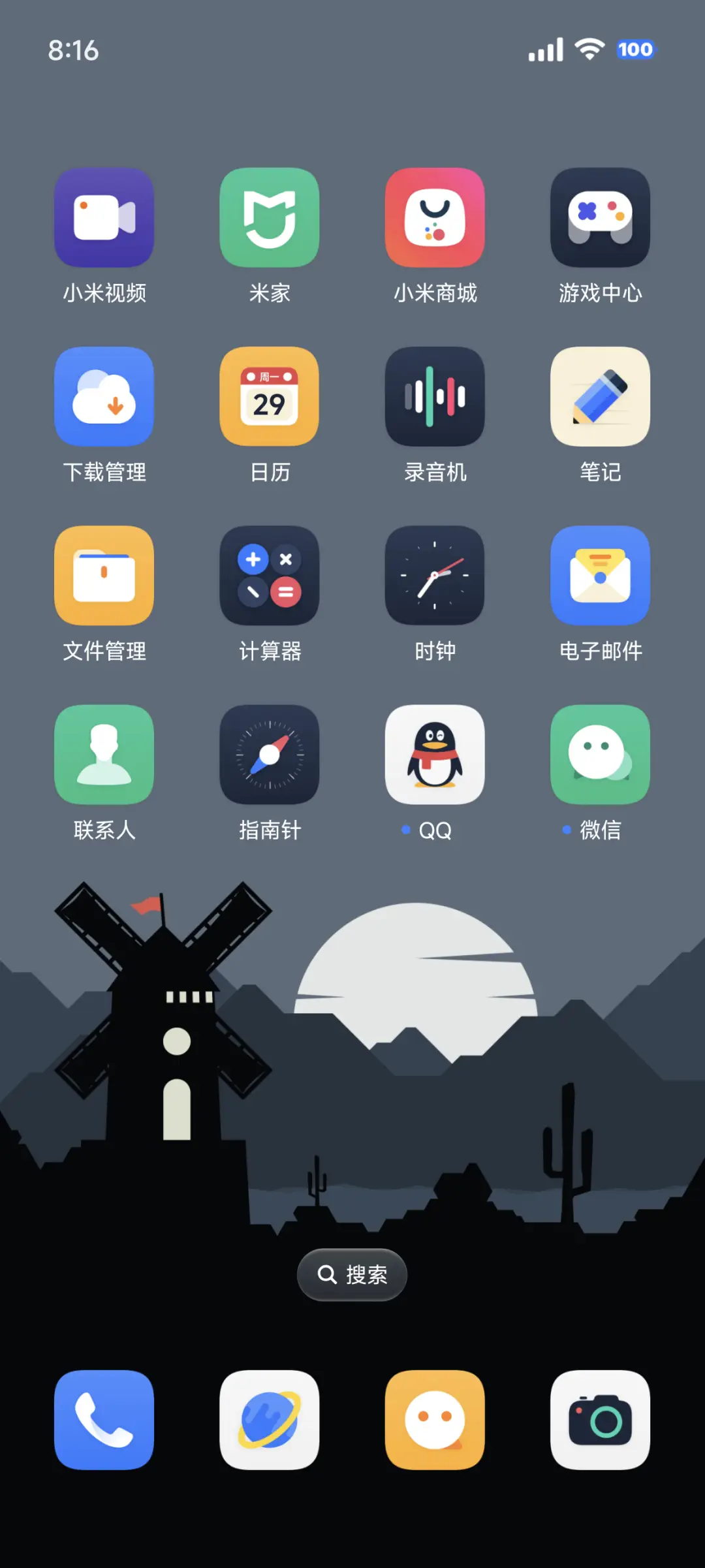Open the phone dialer in the dock
The height and width of the screenshot is (1568, 705).
104,1420
